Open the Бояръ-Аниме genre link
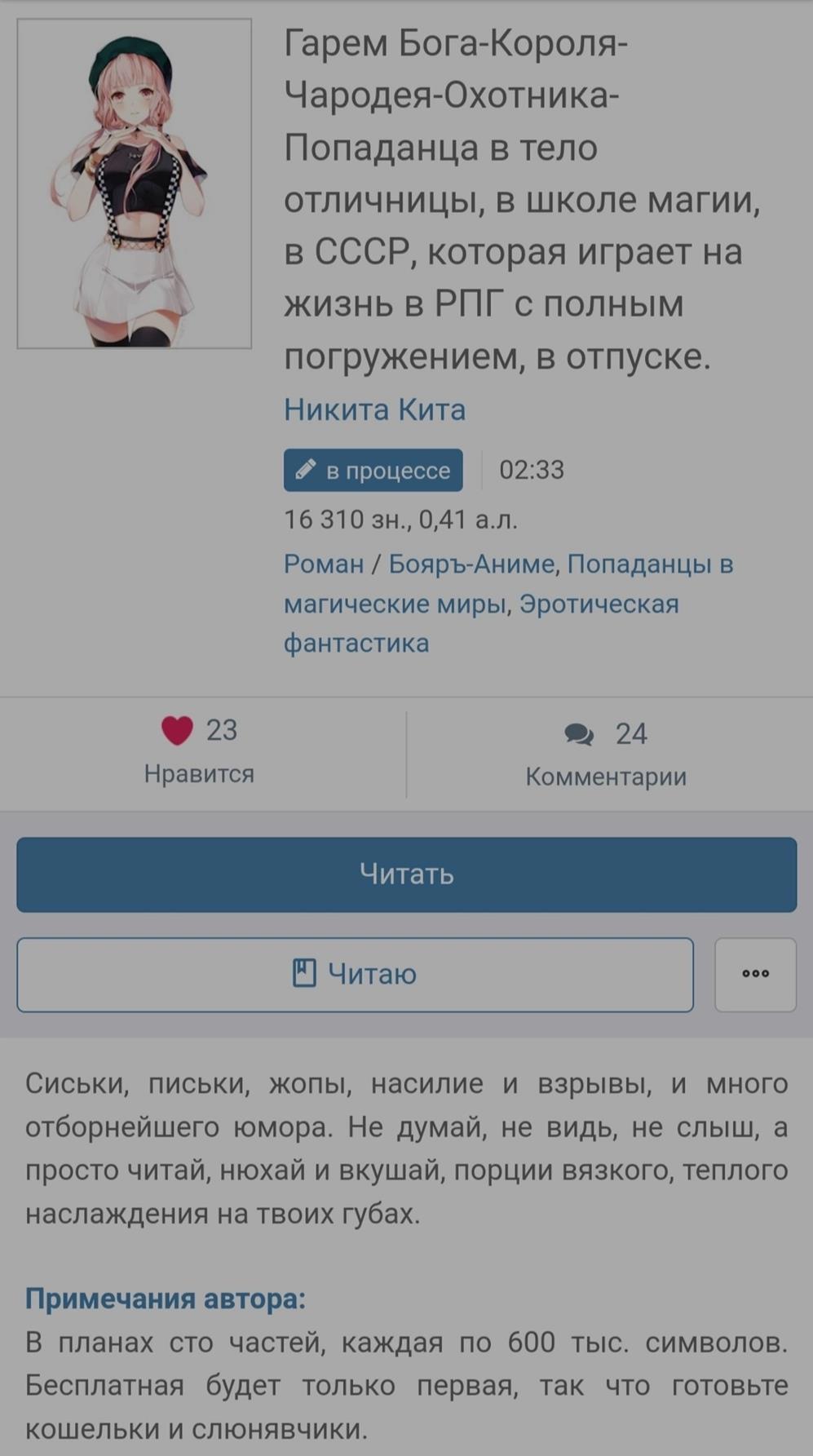Viewport: 813px width, 1456px height. pos(471,564)
